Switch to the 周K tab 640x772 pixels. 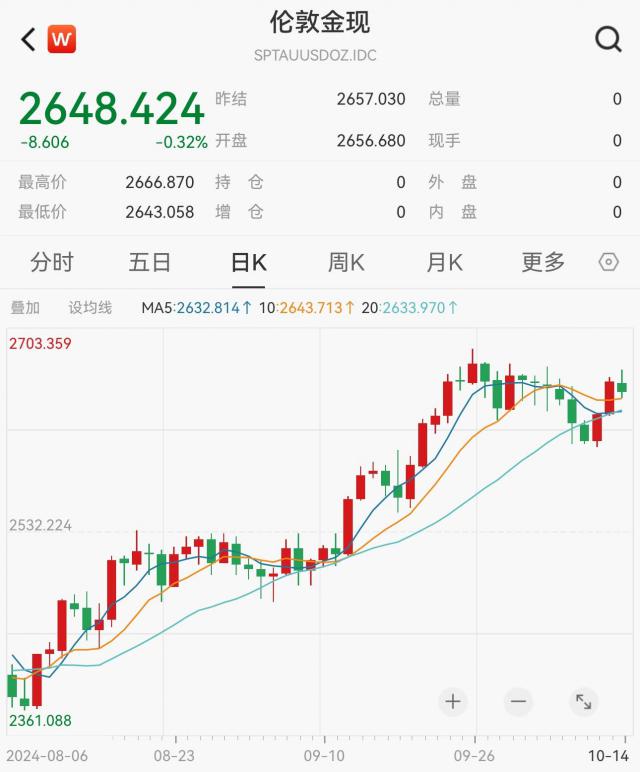tap(346, 263)
